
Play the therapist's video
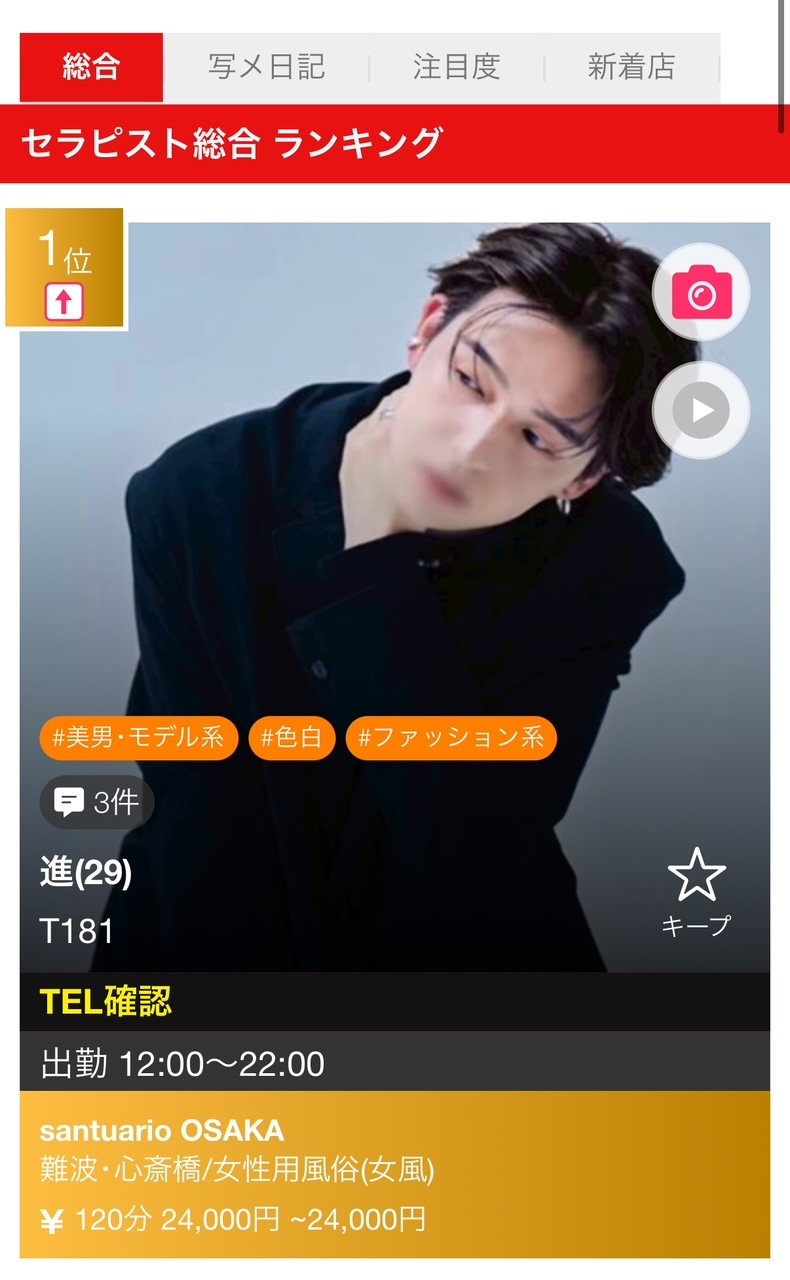point(701,410)
